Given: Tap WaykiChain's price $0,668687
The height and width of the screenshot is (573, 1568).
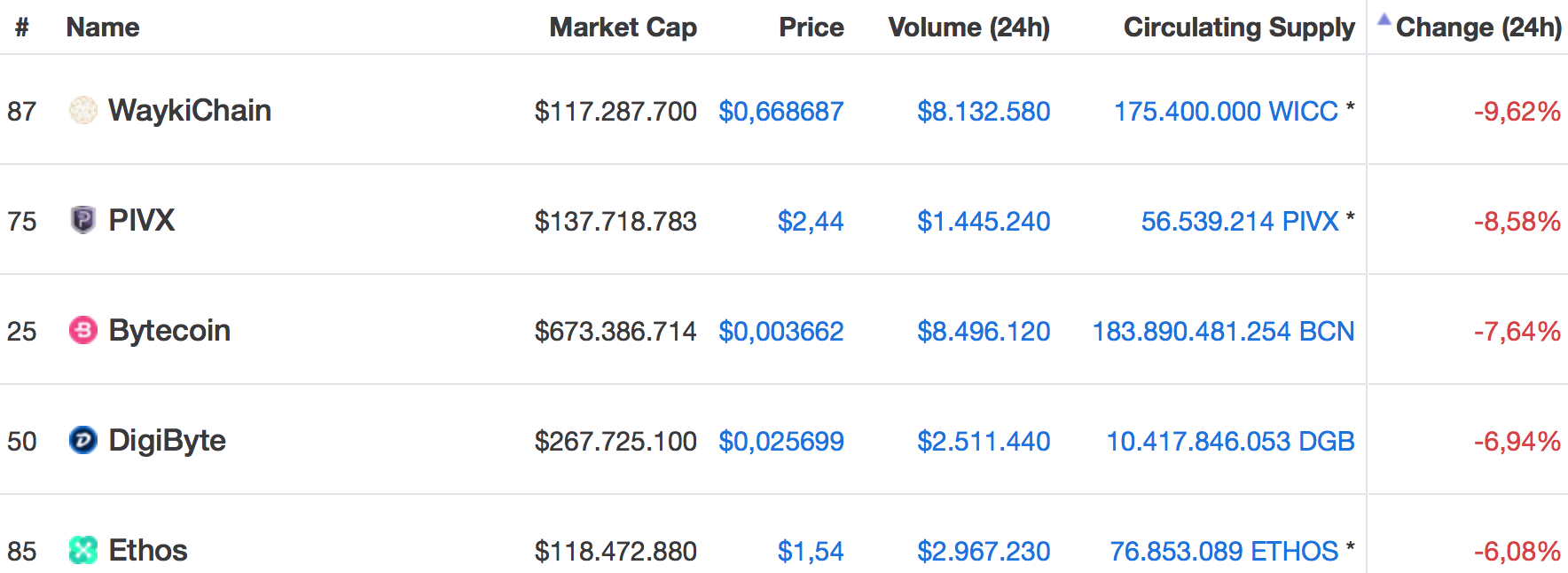Looking at the screenshot, I should (780, 112).
